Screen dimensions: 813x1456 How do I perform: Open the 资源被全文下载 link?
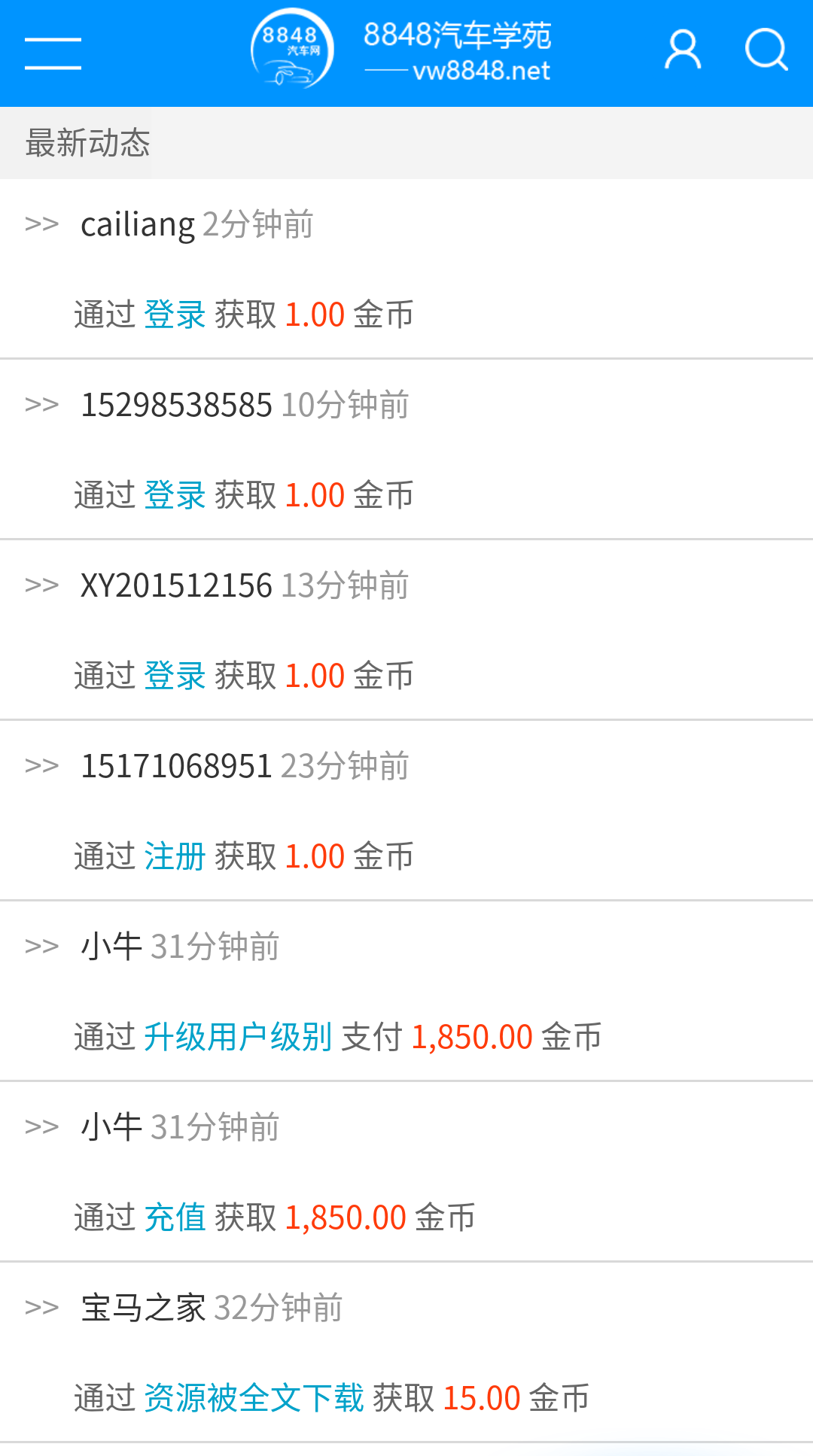[x=254, y=1398]
